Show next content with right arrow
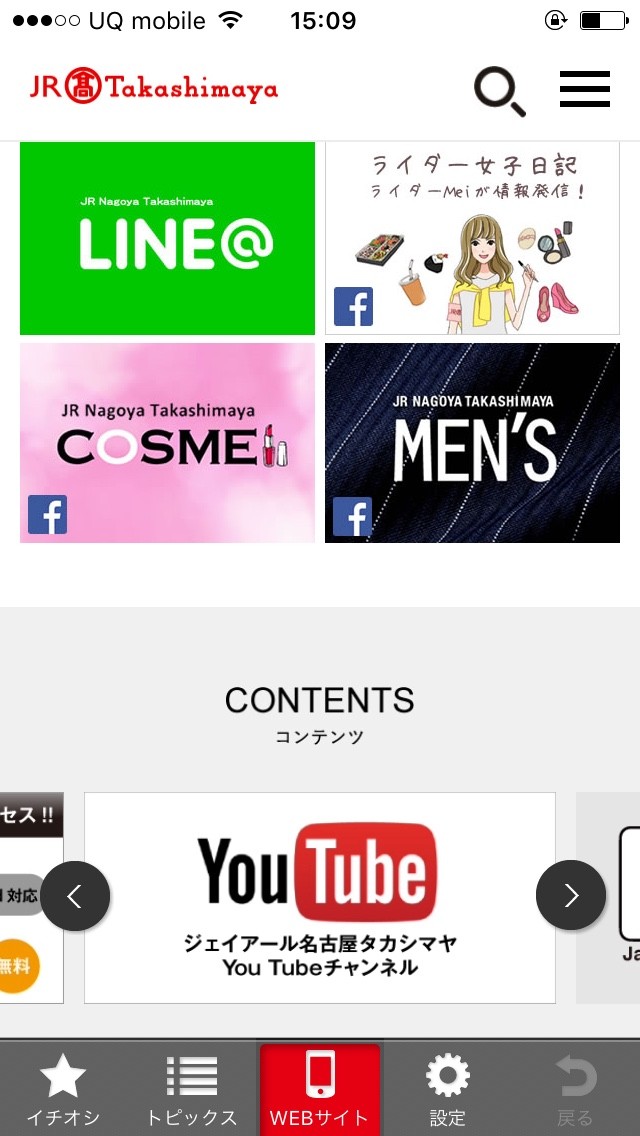 click(x=571, y=896)
